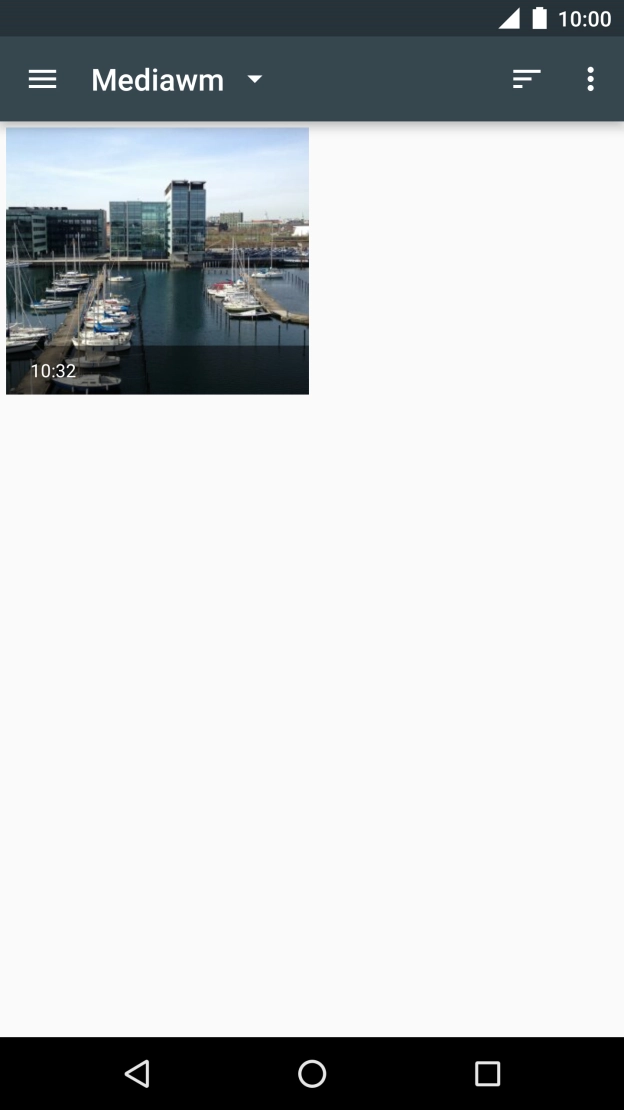This screenshot has width=624, height=1110.
Task: Expand the Mediawm folder dropdown
Action: coord(254,80)
